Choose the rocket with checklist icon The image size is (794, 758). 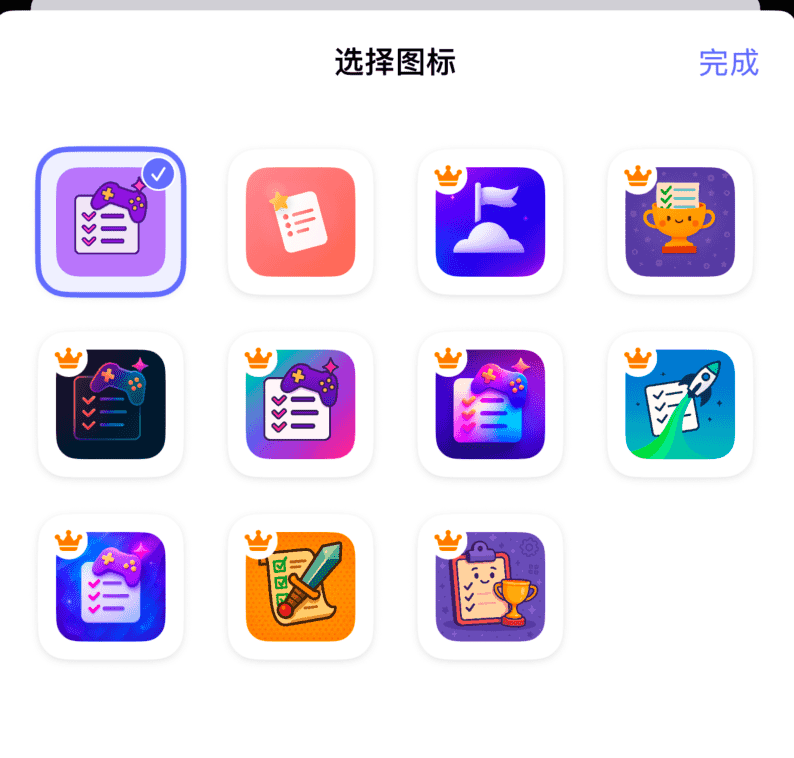[x=680, y=404]
